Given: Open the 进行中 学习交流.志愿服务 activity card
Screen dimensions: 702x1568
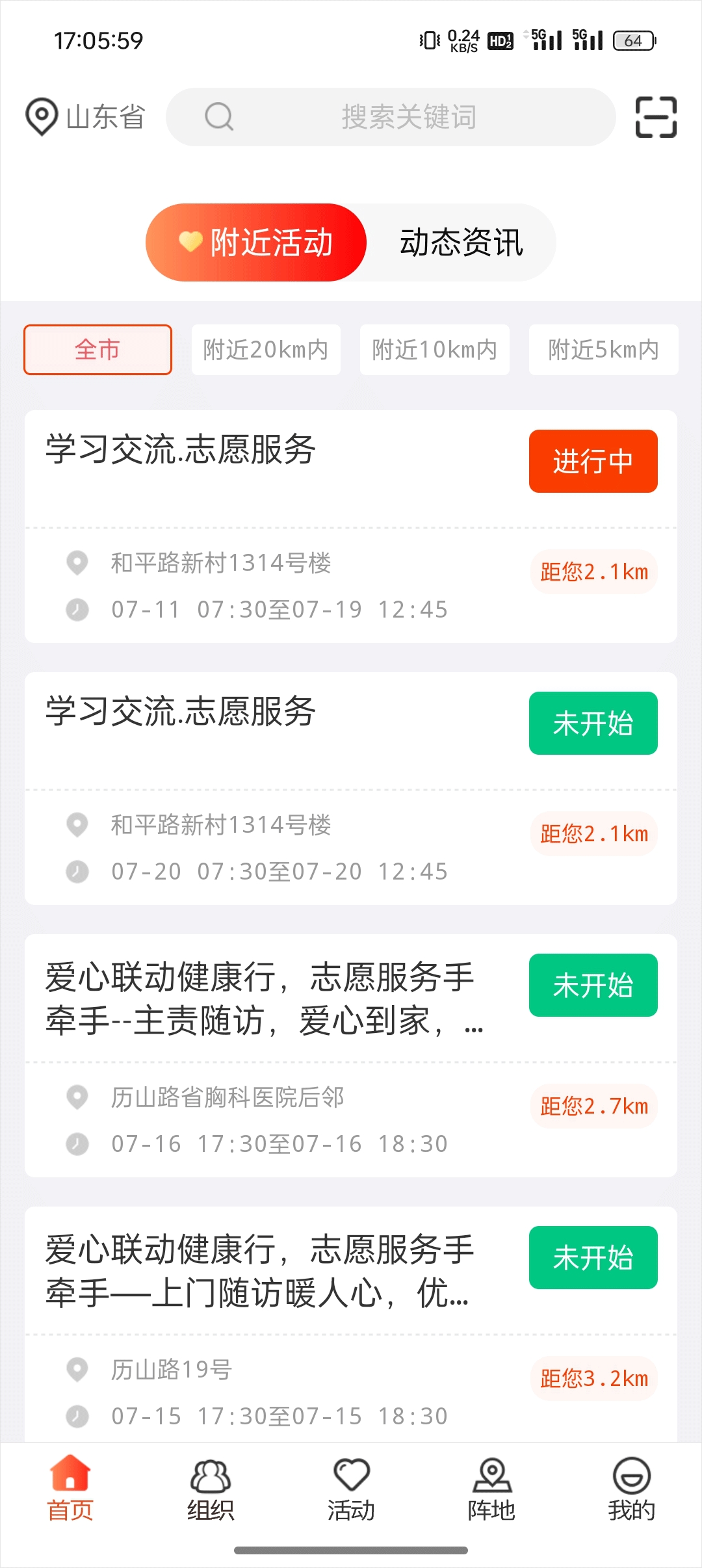Looking at the screenshot, I should coord(351,527).
